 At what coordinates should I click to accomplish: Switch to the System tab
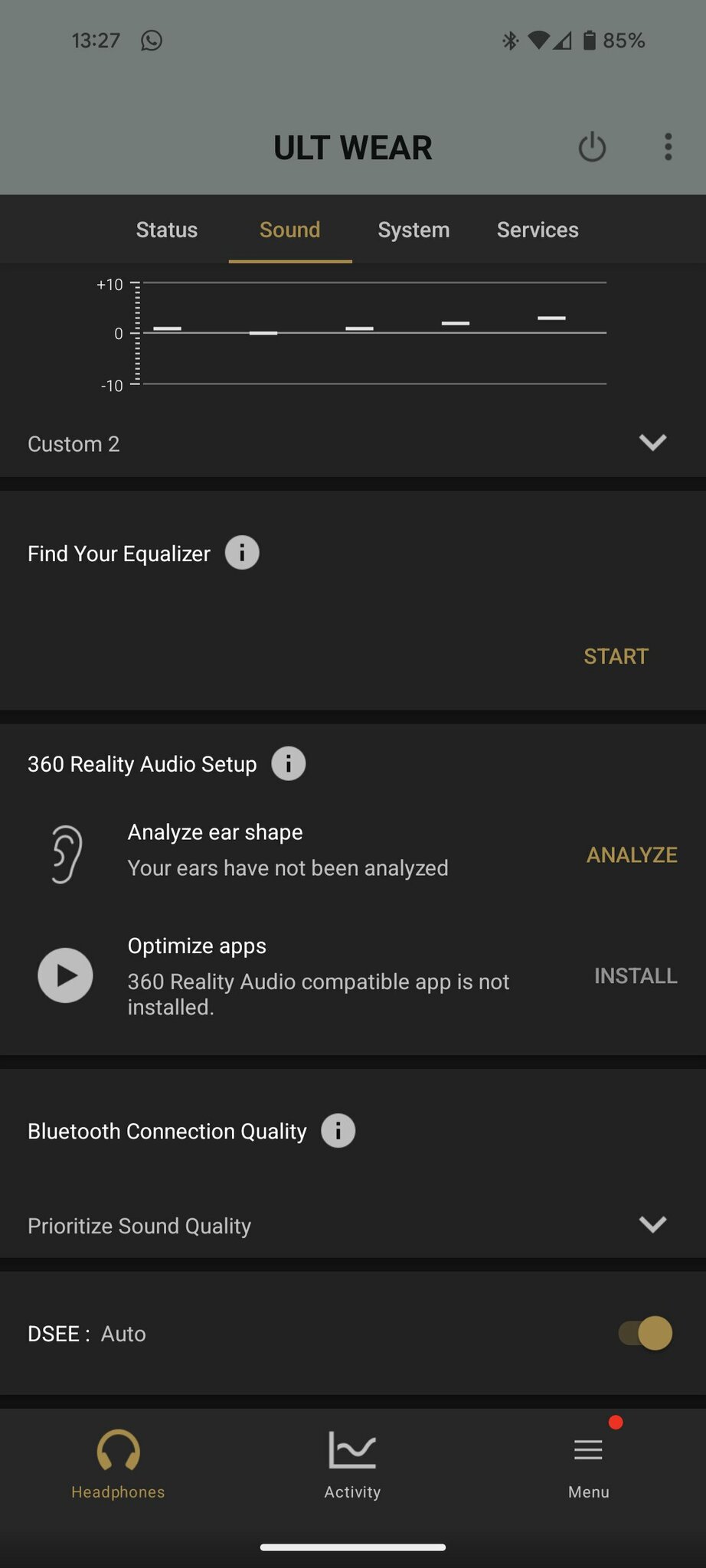tap(413, 230)
